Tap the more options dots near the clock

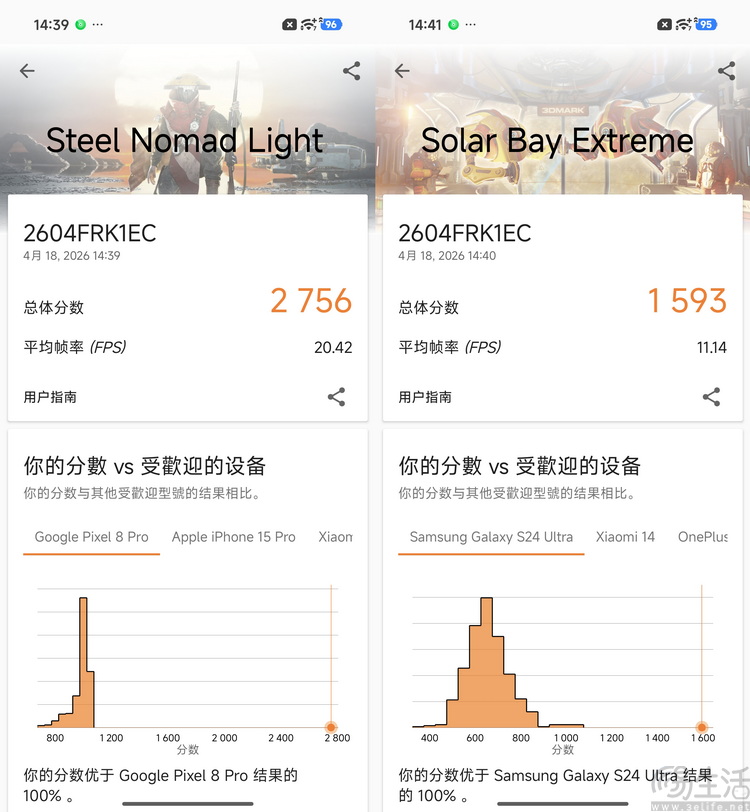pyautogui.click(x=99, y=23)
